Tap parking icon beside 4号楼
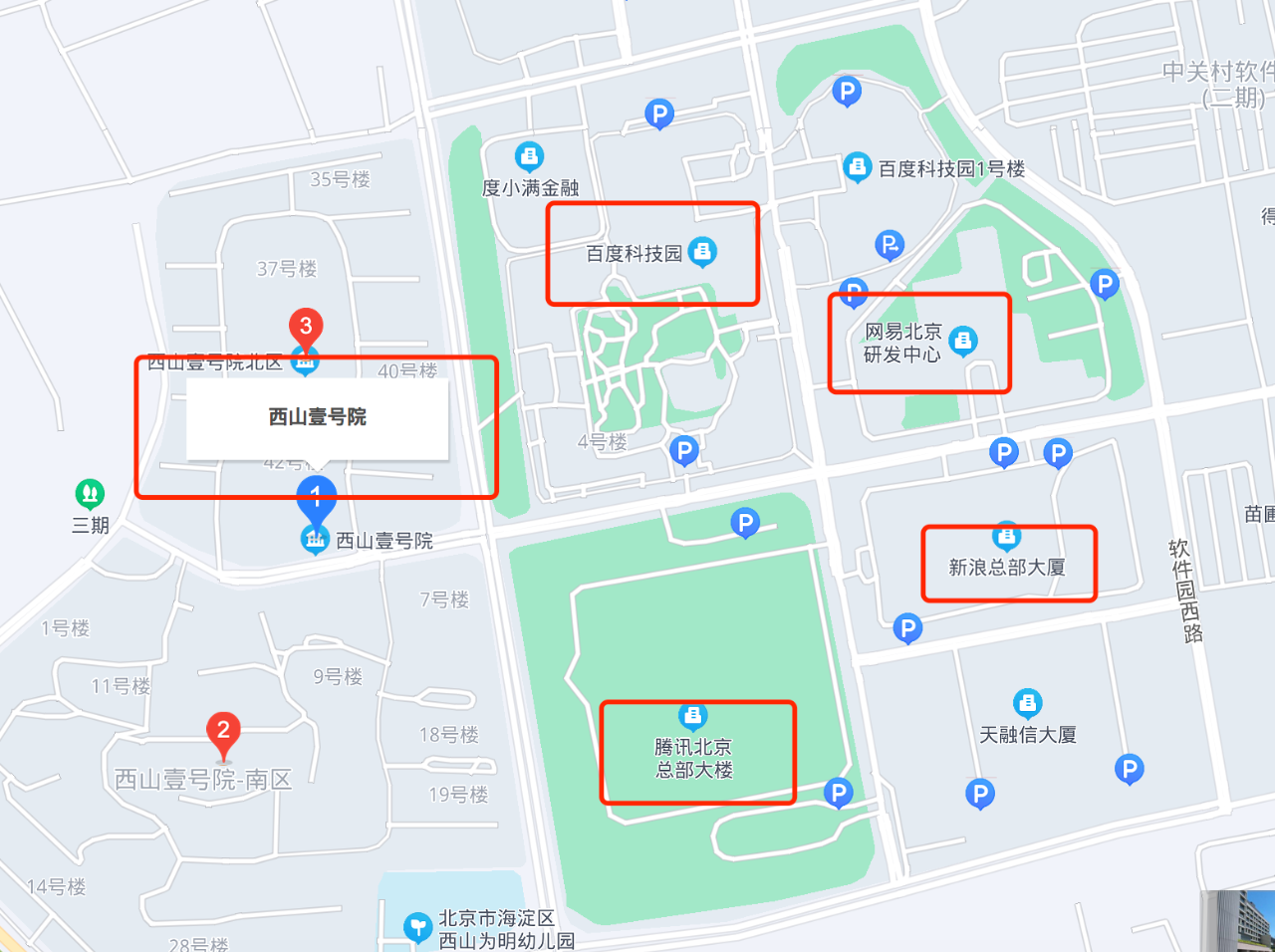This screenshot has width=1275, height=952. click(x=683, y=452)
